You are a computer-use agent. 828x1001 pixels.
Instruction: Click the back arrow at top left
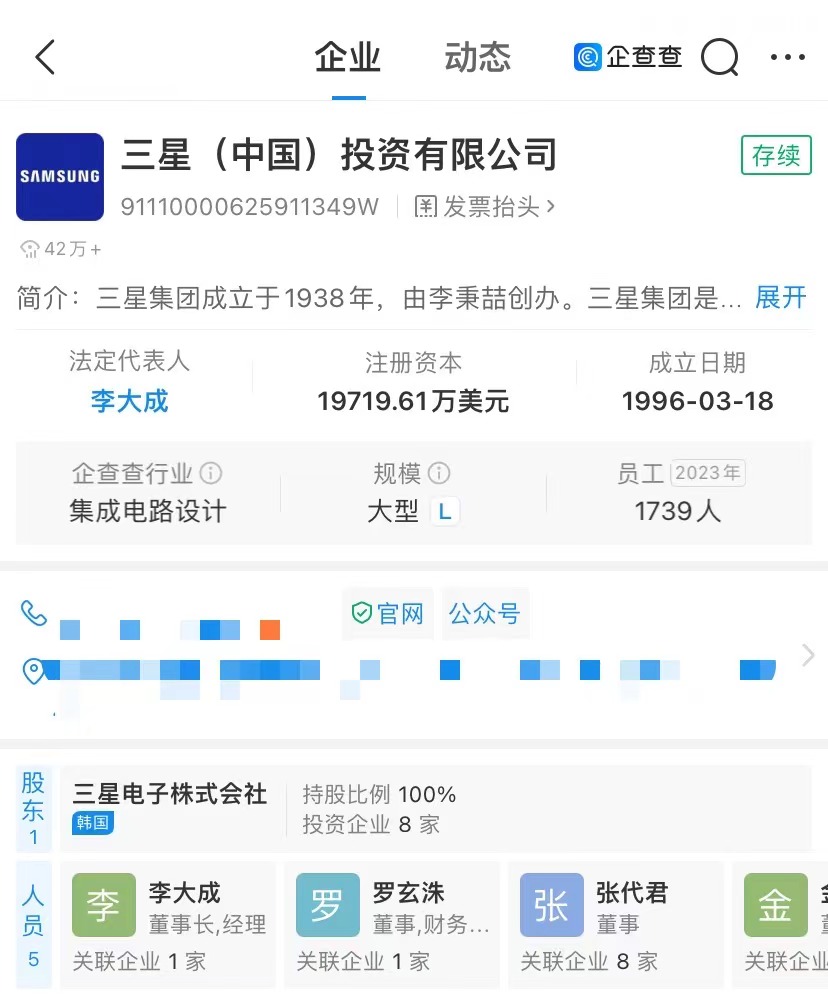(x=42, y=57)
